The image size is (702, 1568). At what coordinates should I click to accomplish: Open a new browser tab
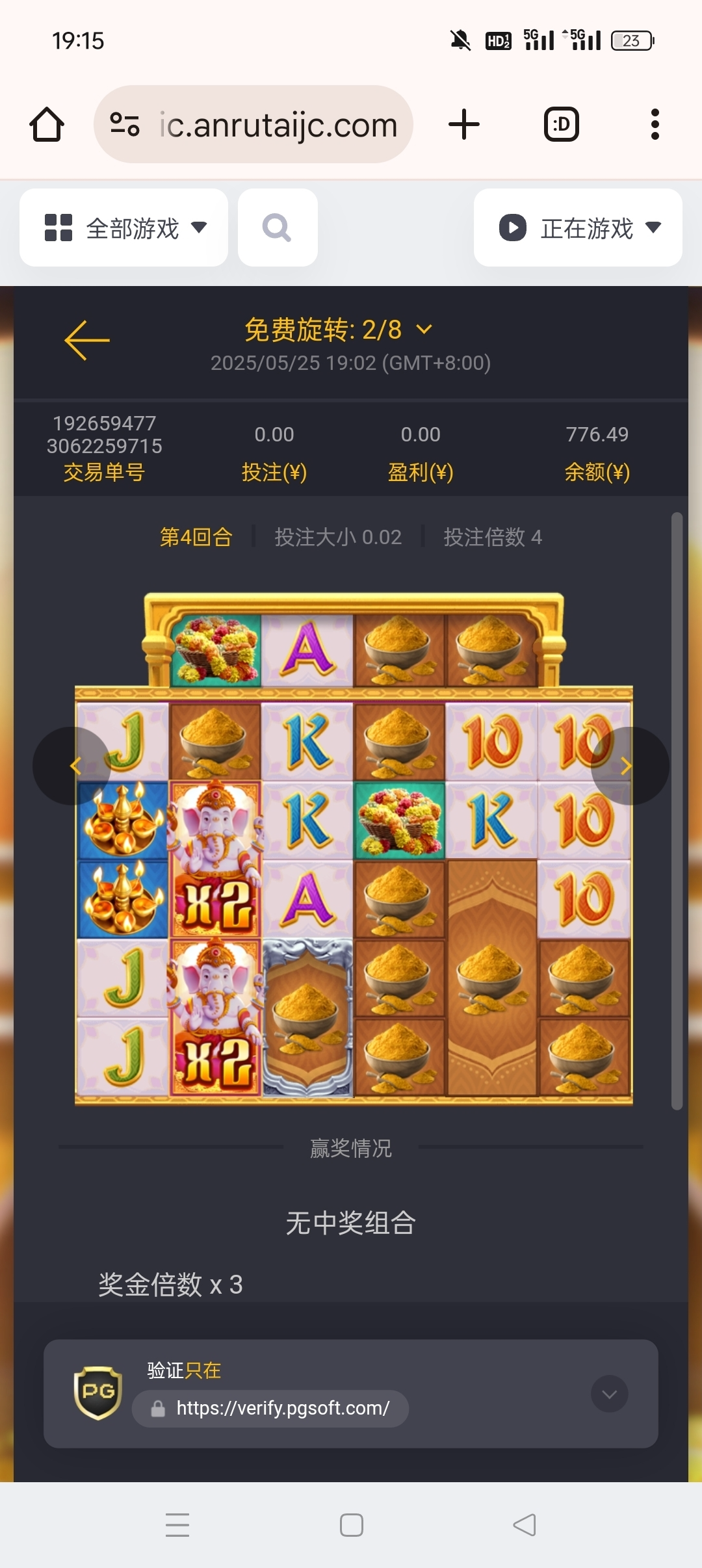[464, 124]
